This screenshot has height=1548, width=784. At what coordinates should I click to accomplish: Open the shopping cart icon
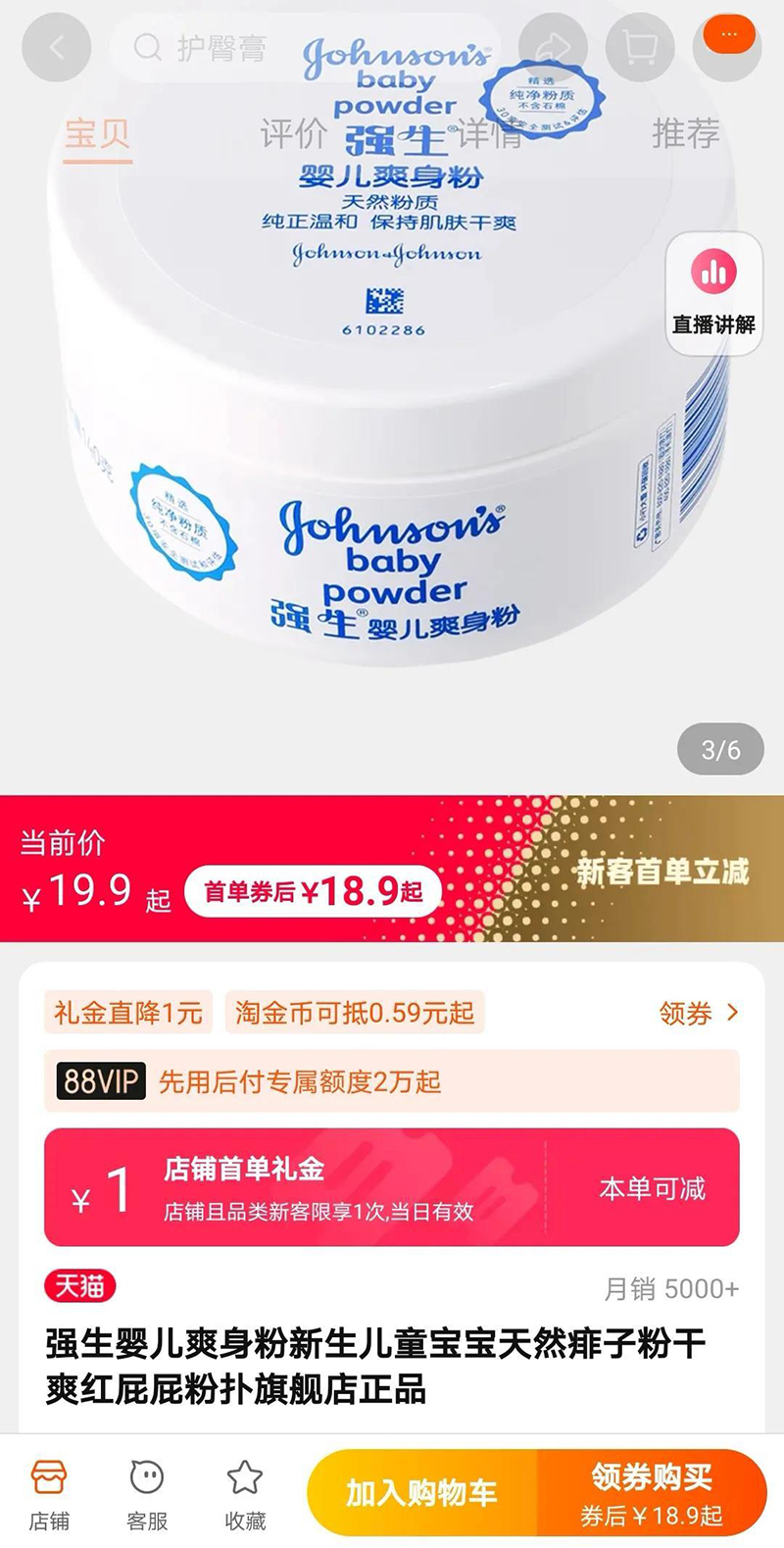[x=640, y=46]
